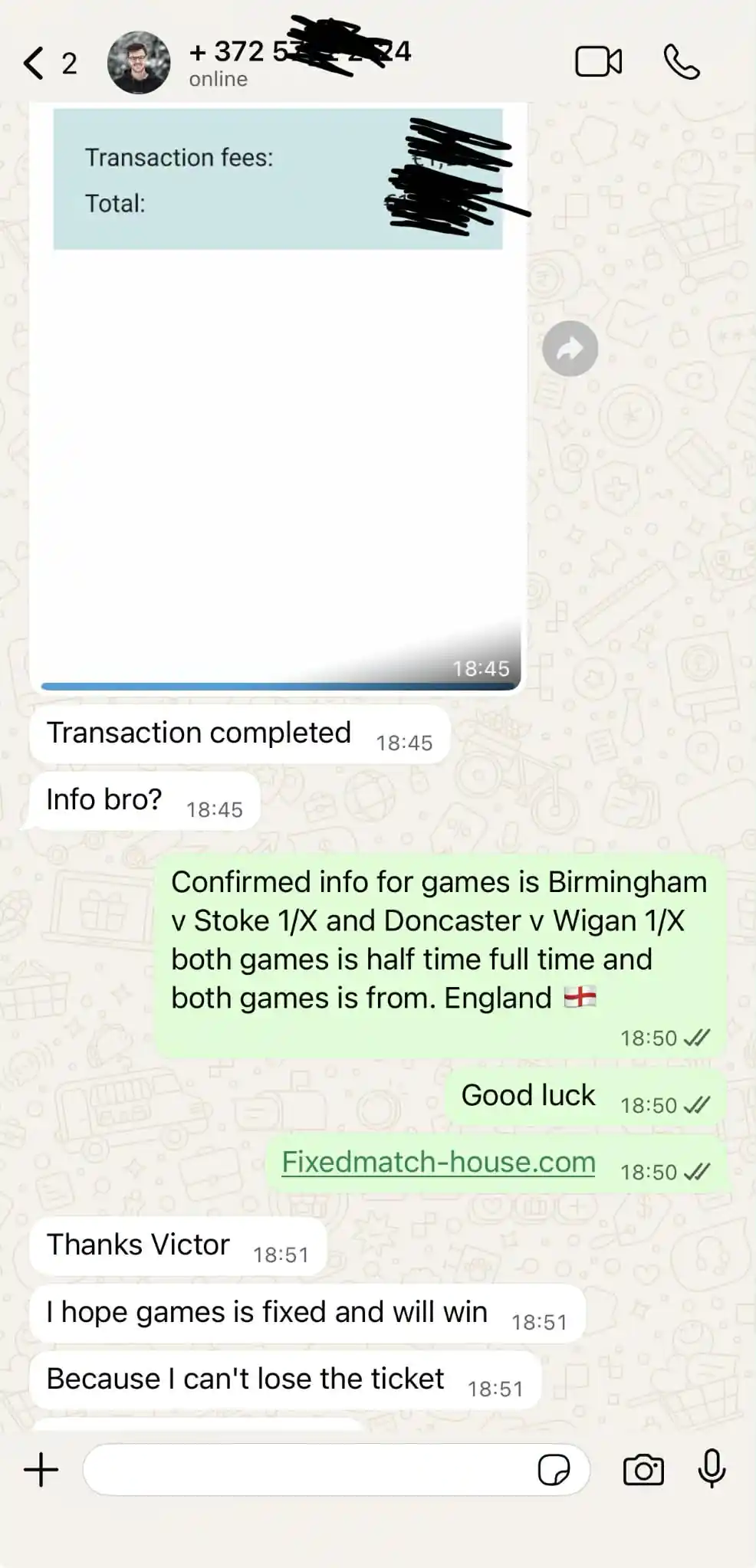Tap the unread chats badge showing 2
This screenshot has width=756, height=1568.
point(67,63)
